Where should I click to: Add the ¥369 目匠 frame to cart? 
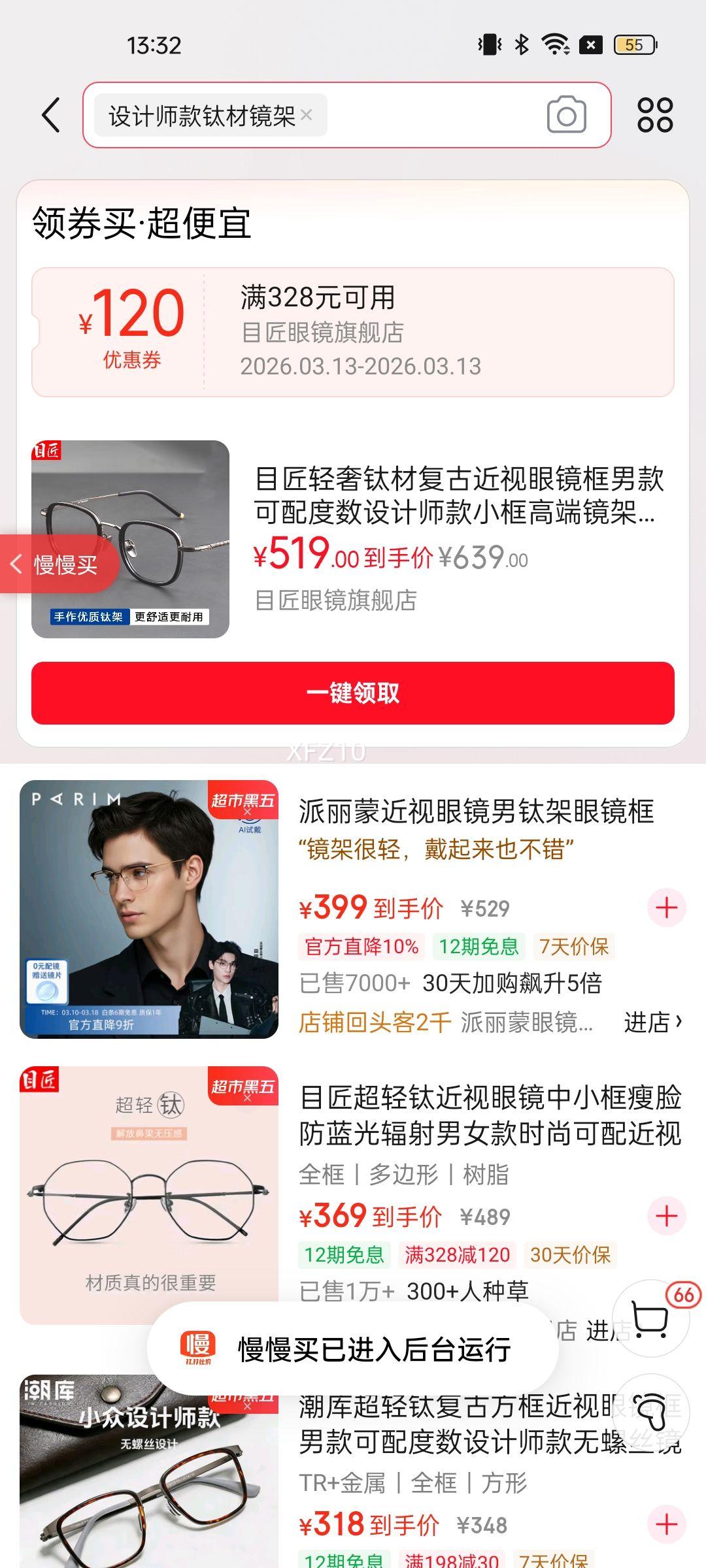click(666, 1216)
